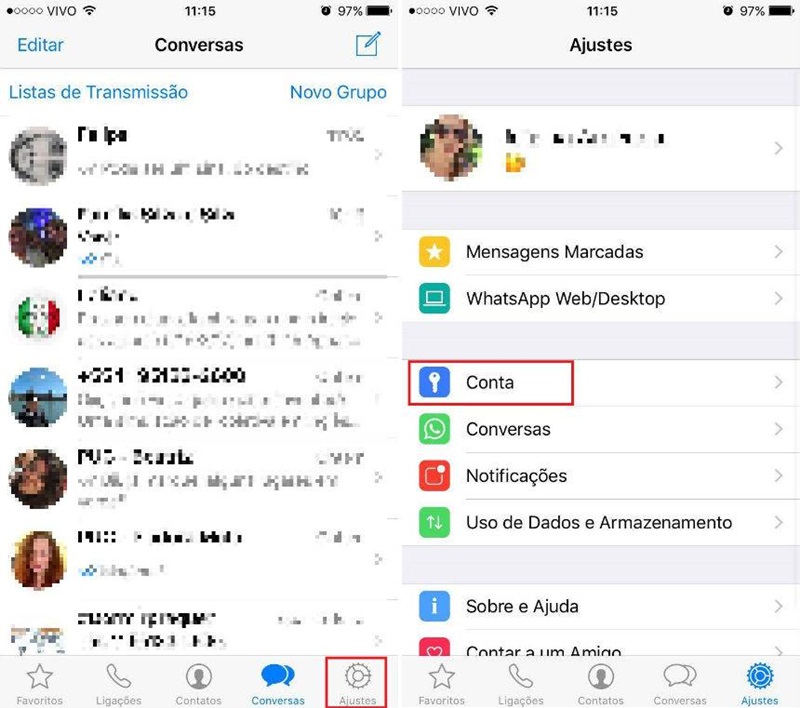The image size is (800, 708).
Task: Go to Conversas tab from Ajustes screen
Action: 680,682
